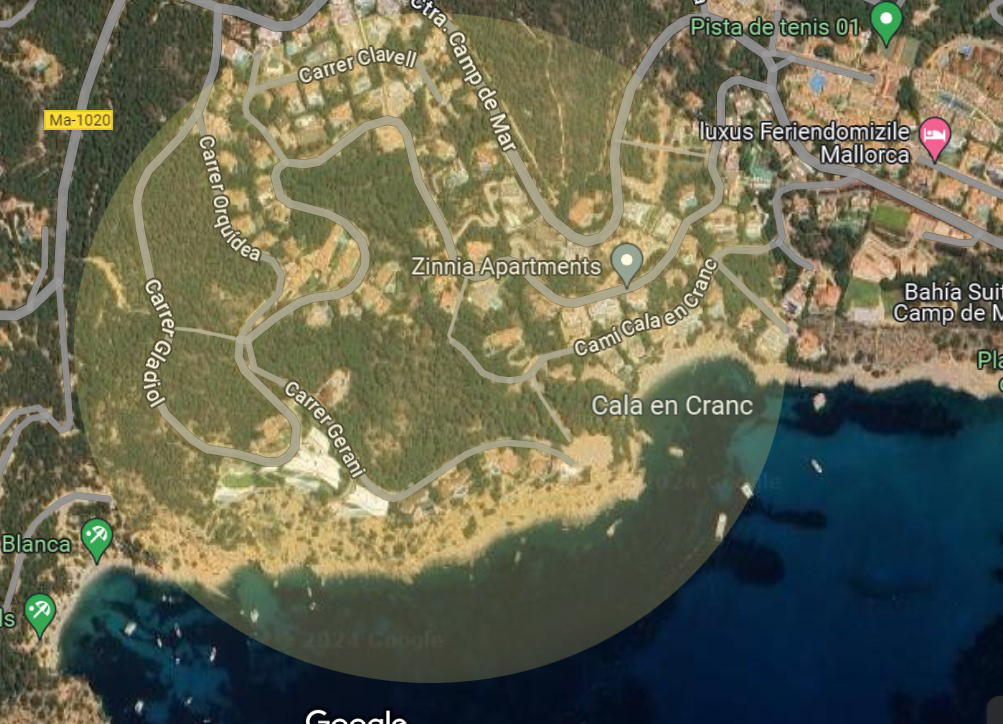Select the Pista de tenis 01 marker
The height and width of the screenshot is (724, 1003).
[x=886, y=20]
